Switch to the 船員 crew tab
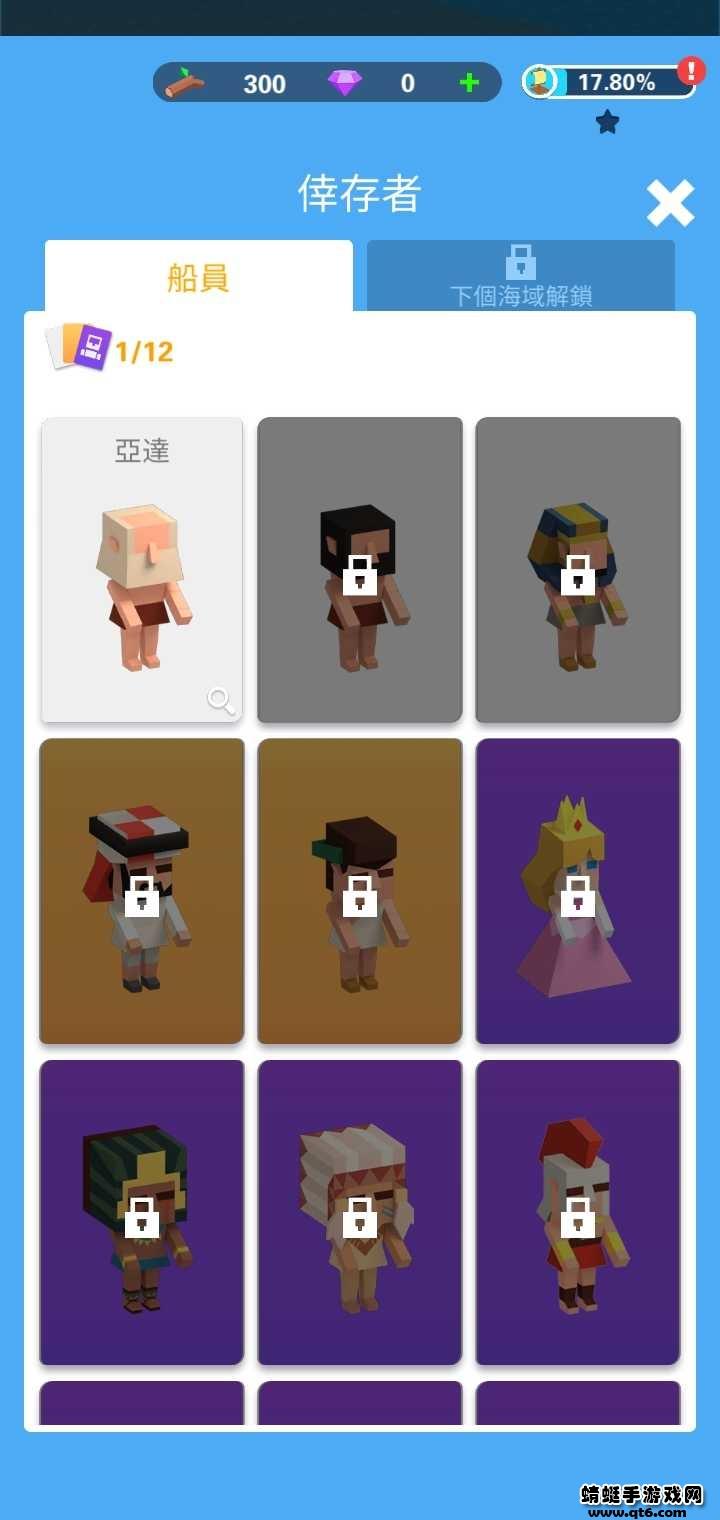This screenshot has width=720, height=1520. 198,277
